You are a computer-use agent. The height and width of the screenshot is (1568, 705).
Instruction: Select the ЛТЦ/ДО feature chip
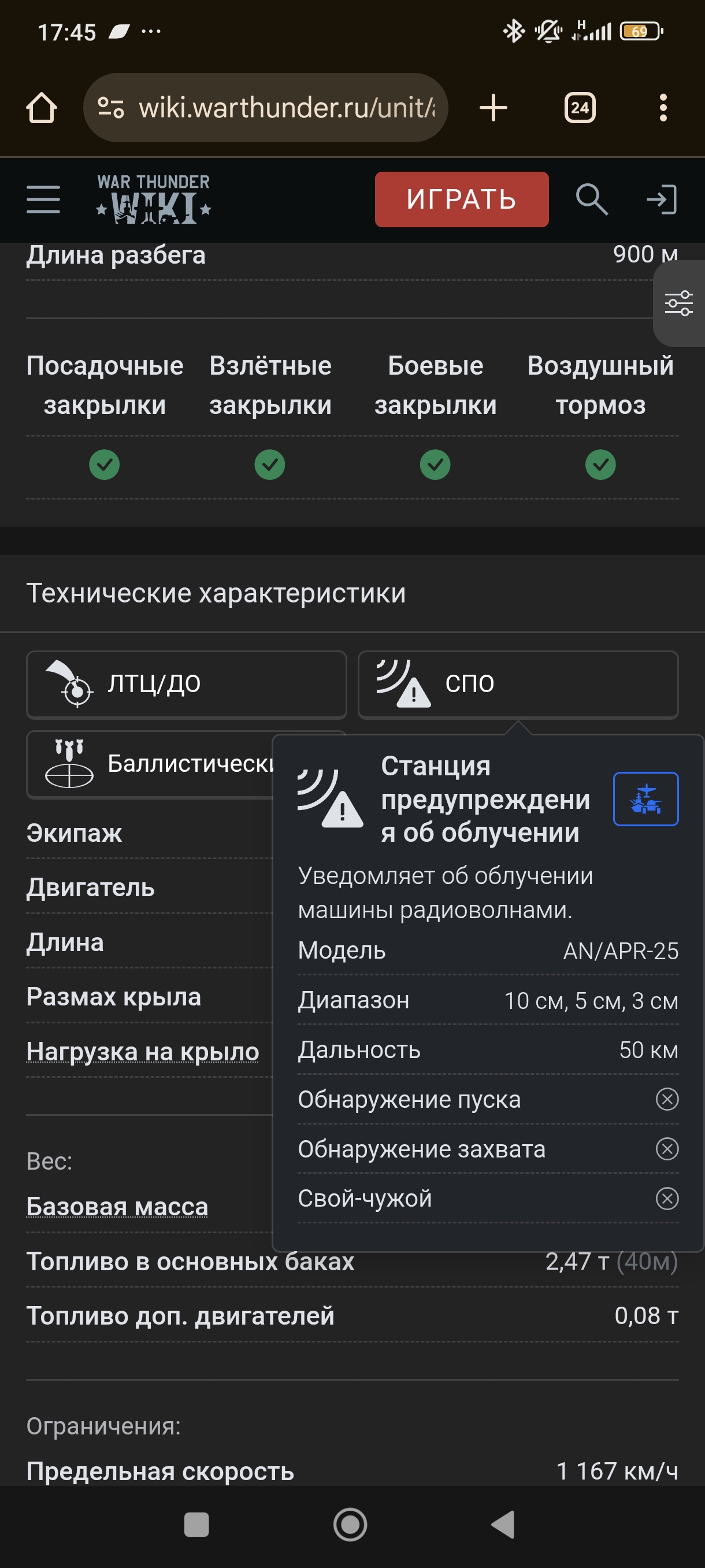coord(186,684)
